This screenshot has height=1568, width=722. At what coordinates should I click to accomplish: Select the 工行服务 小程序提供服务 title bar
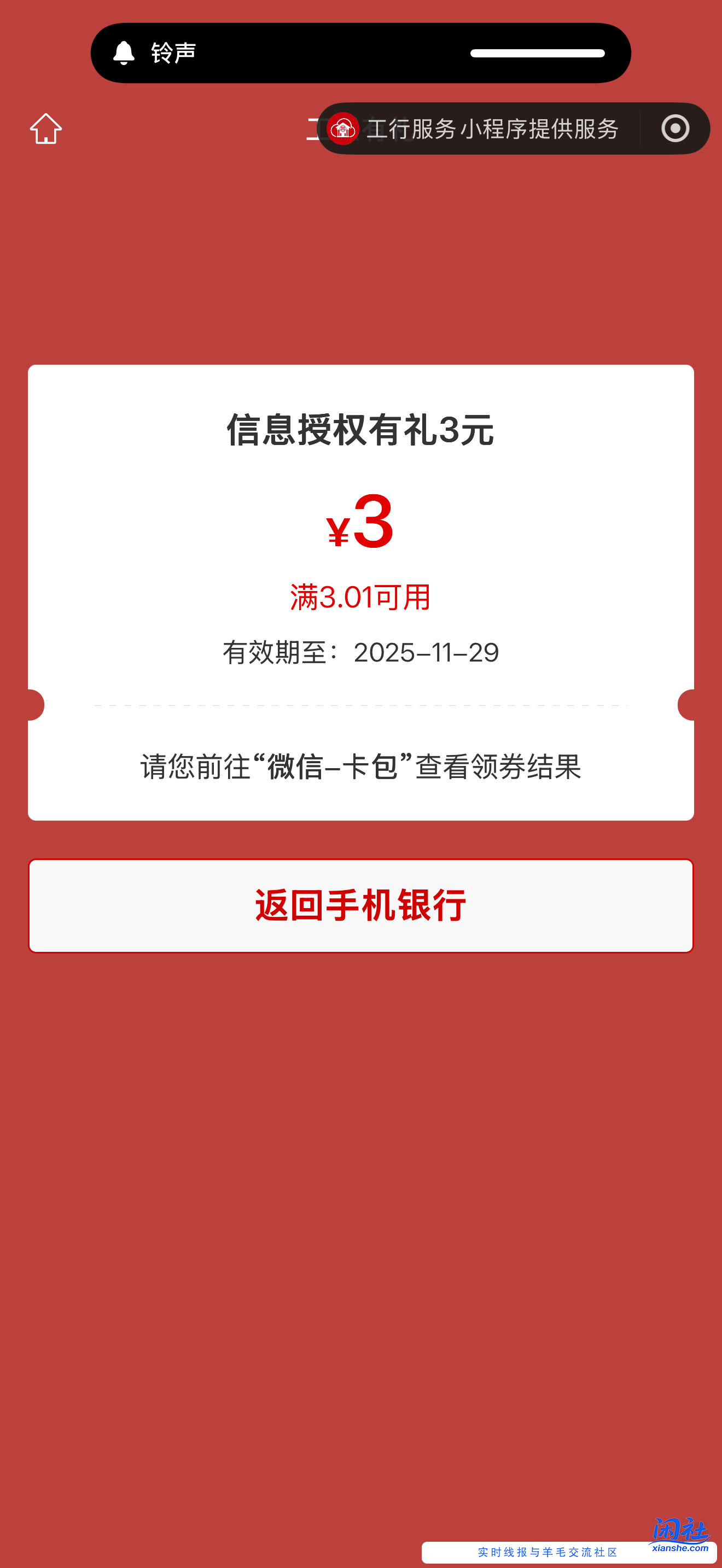pos(493,129)
